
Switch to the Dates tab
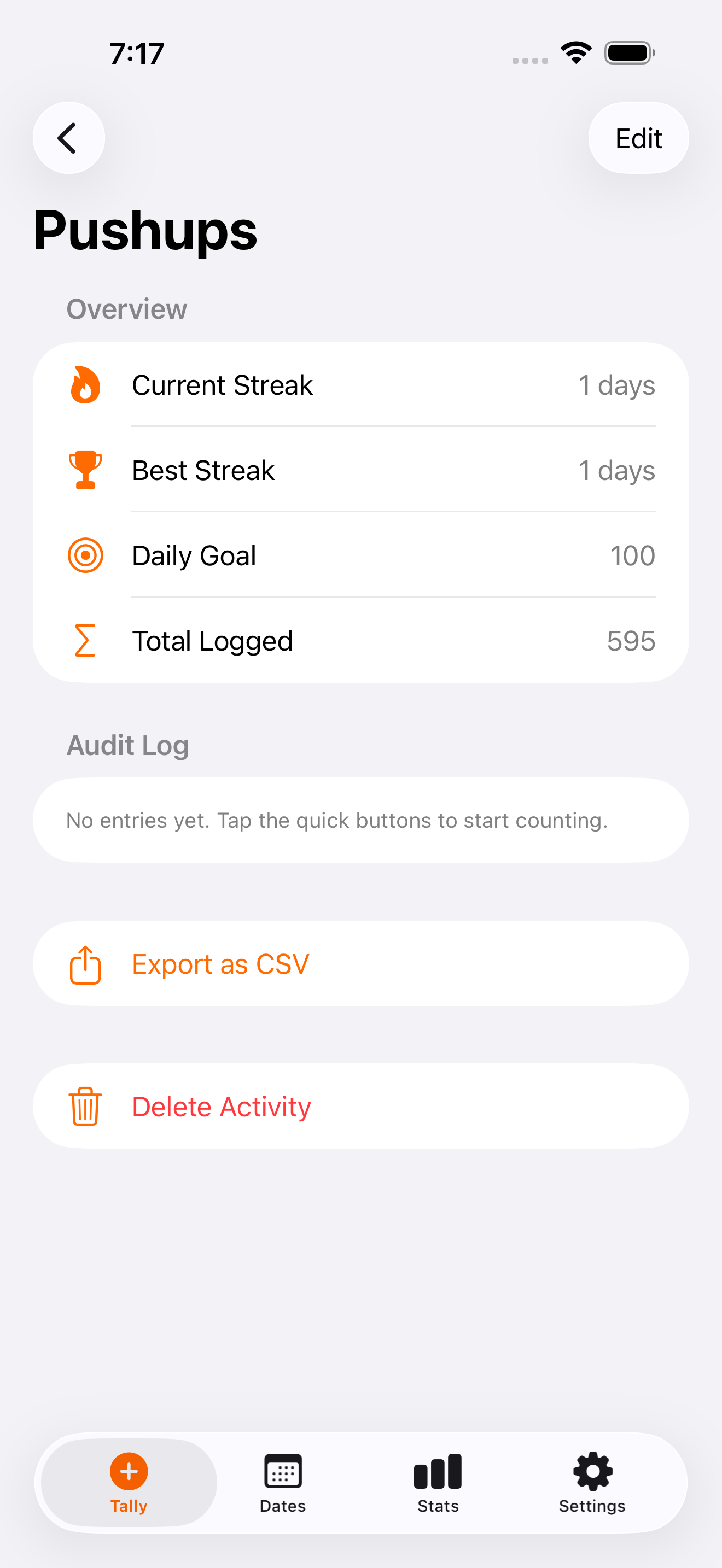tap(282, 1485)
